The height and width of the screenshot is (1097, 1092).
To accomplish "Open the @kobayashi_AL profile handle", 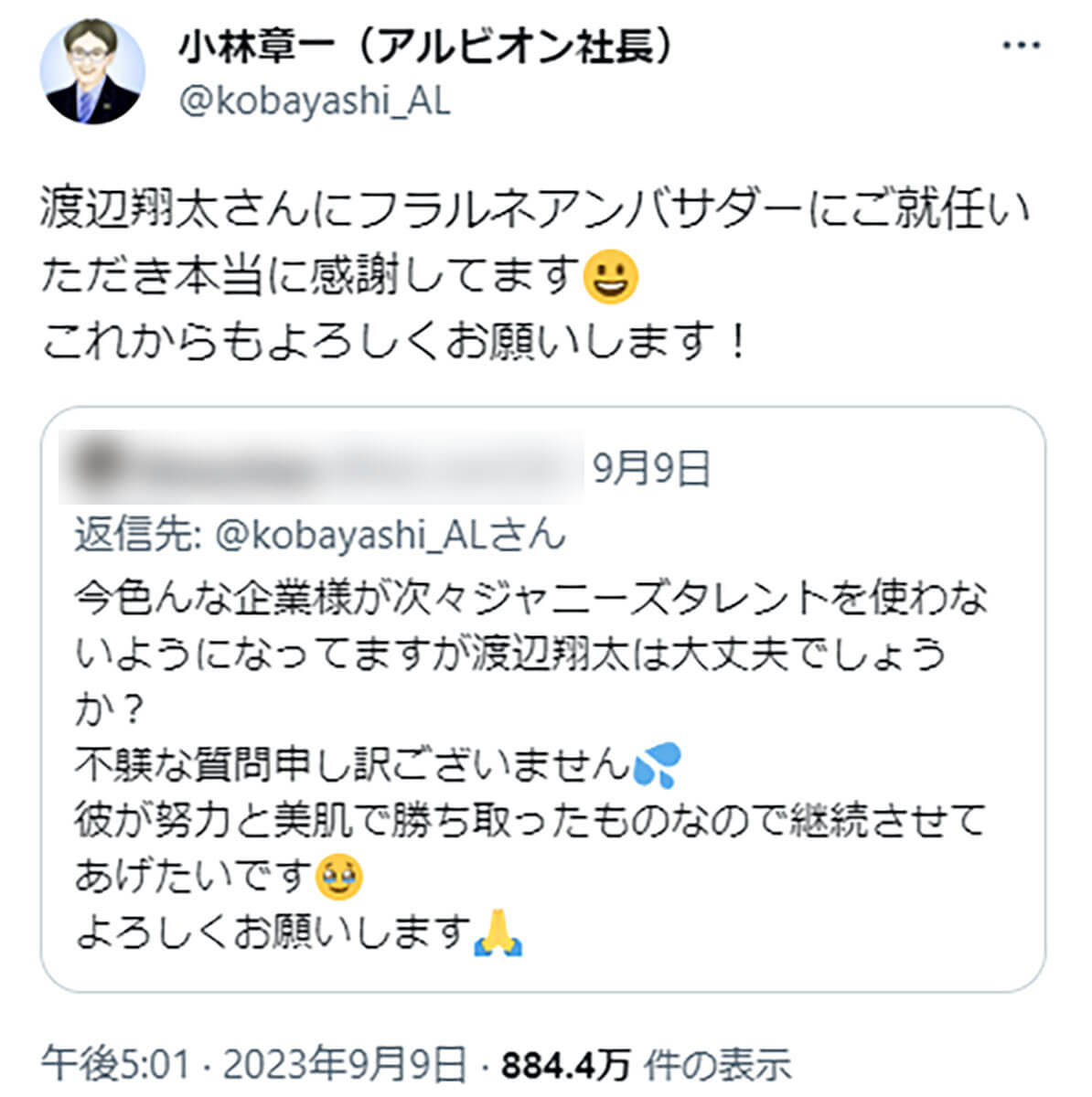I will [315, 101].
